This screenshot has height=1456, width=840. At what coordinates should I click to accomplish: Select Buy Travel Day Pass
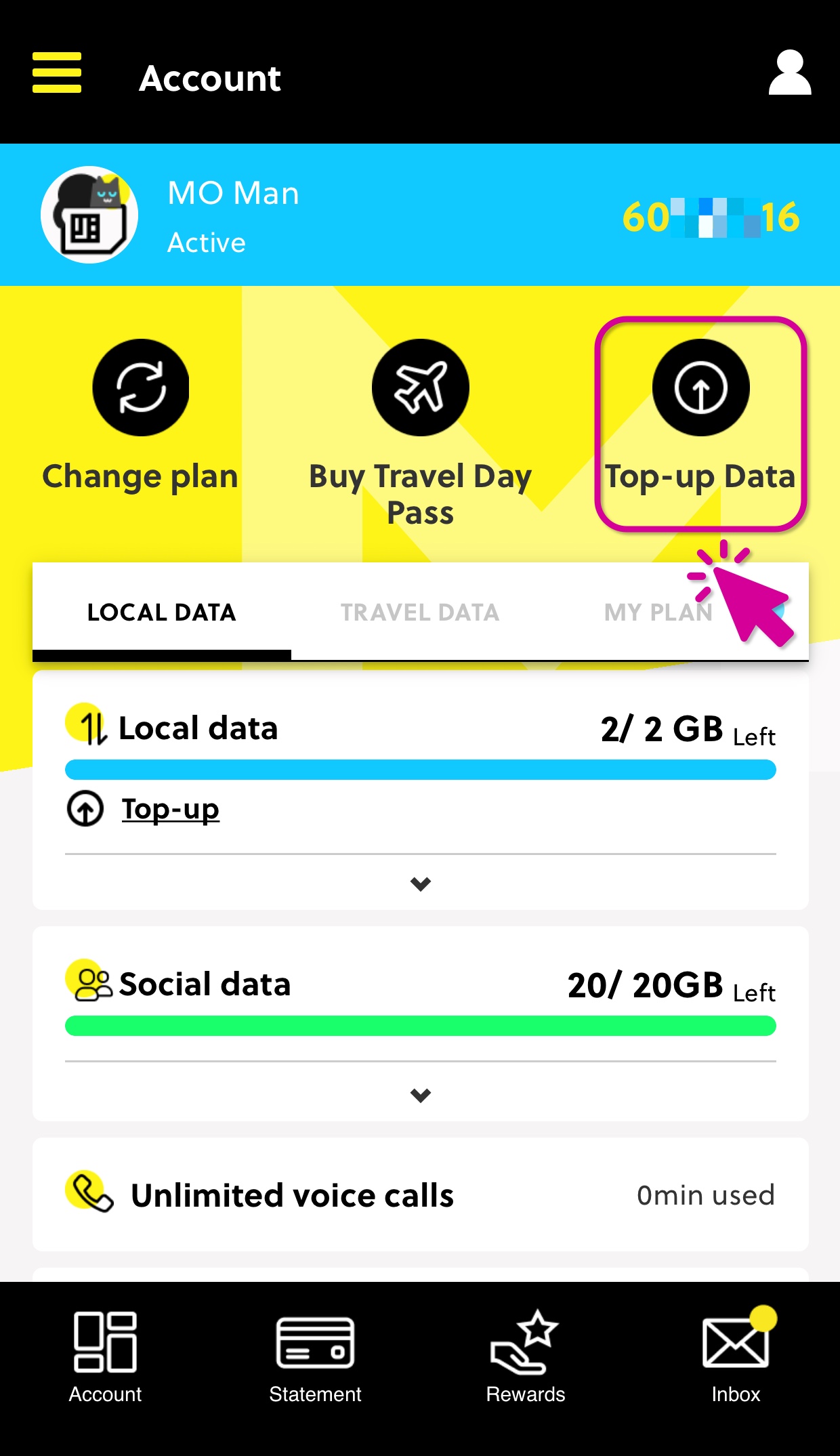tap(421, 434)
